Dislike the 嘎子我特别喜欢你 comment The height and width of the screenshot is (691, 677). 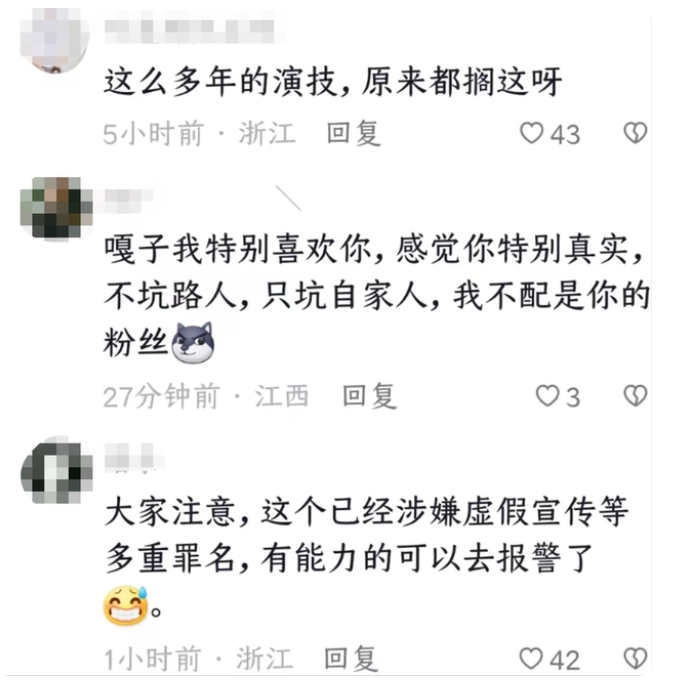[635, 397]
